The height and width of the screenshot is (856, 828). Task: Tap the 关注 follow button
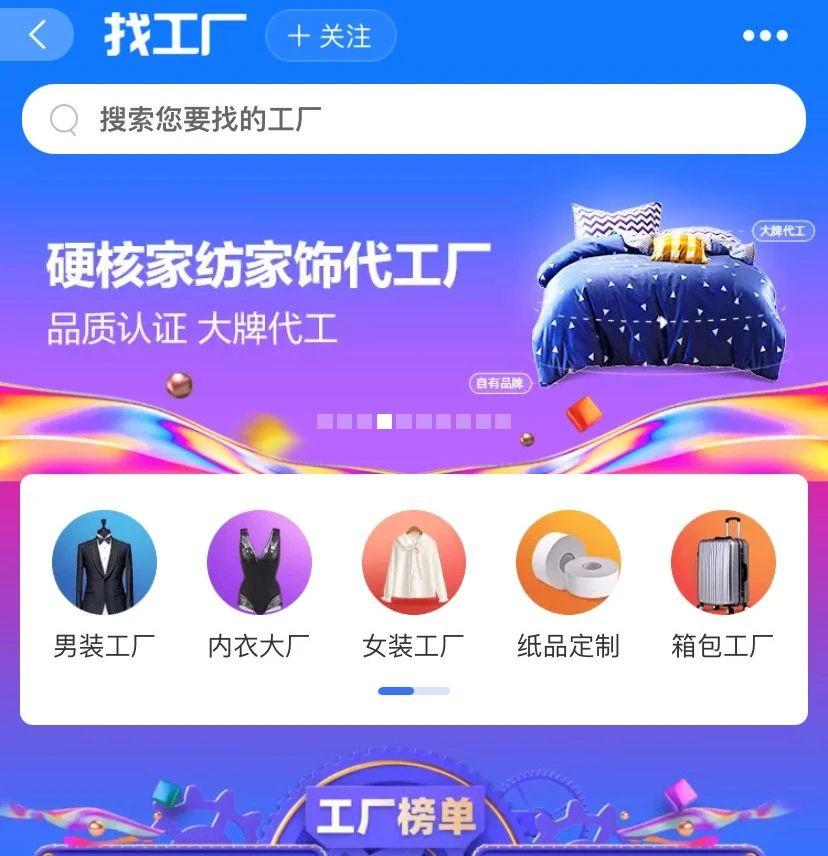coord(330,35)
